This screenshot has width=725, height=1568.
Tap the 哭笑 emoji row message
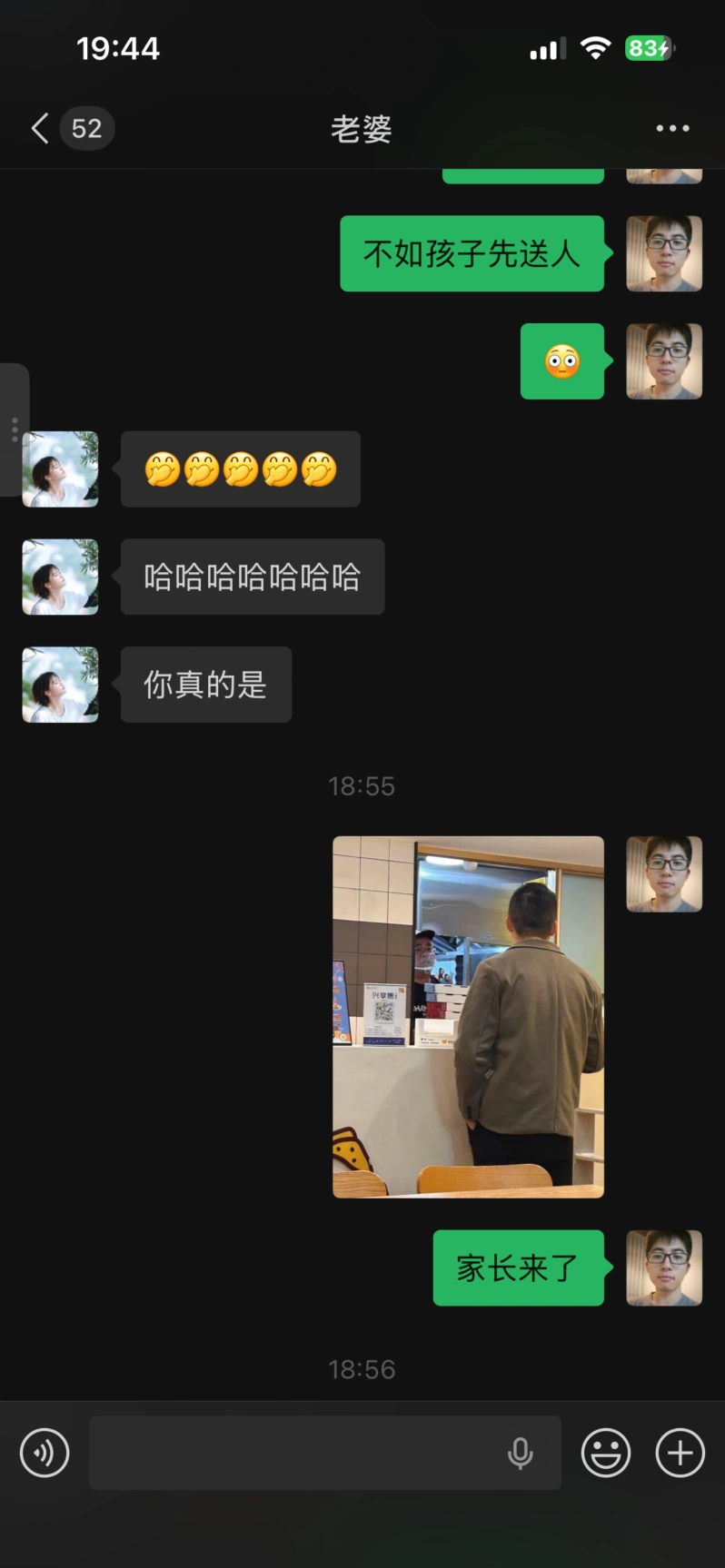tap(239, 469)
